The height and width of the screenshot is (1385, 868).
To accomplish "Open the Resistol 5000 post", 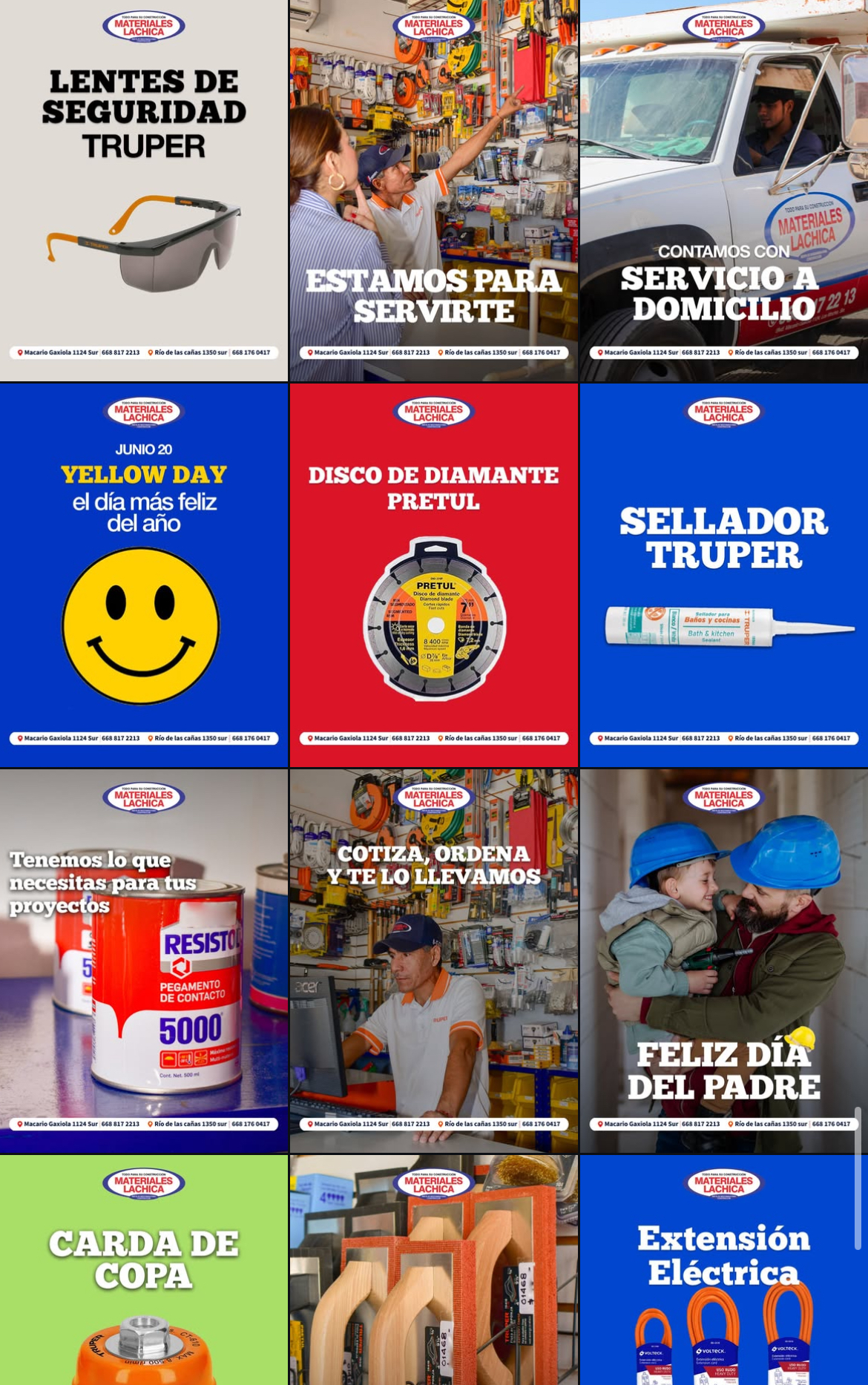I will click(x=144, y=961).
